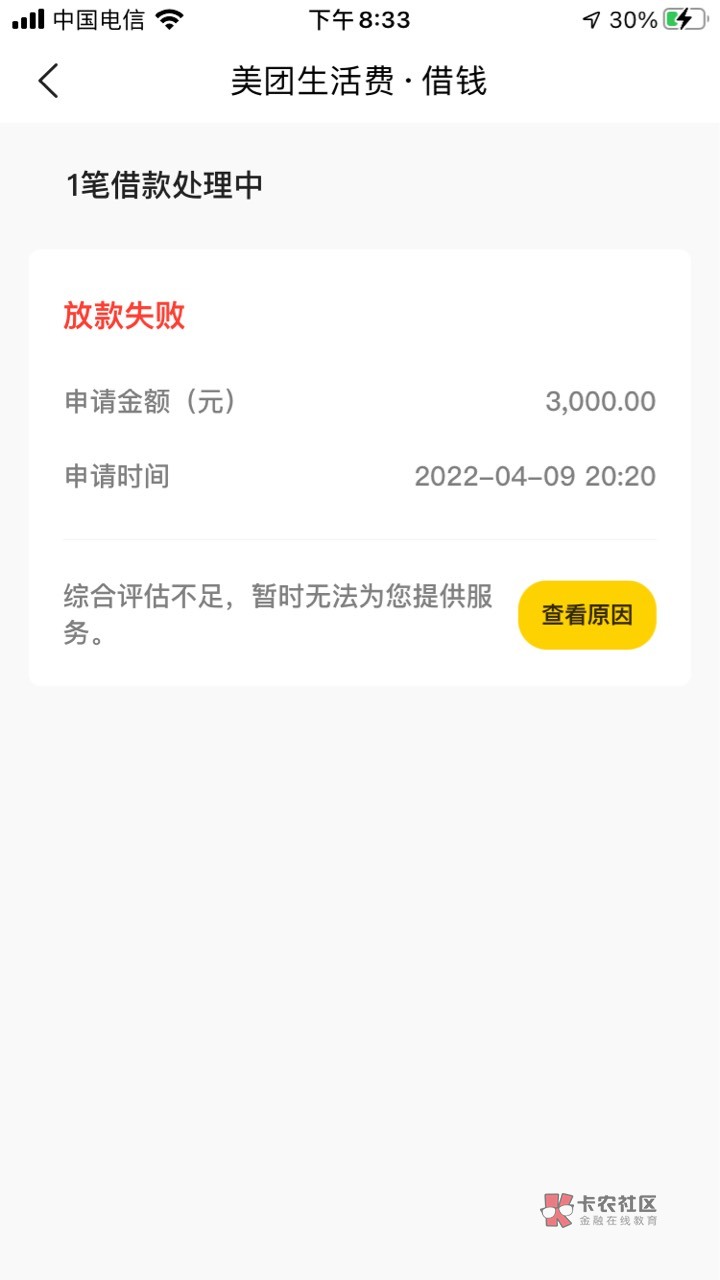
Task: Go back using the top-left arrow
Action: pos(48,81)
